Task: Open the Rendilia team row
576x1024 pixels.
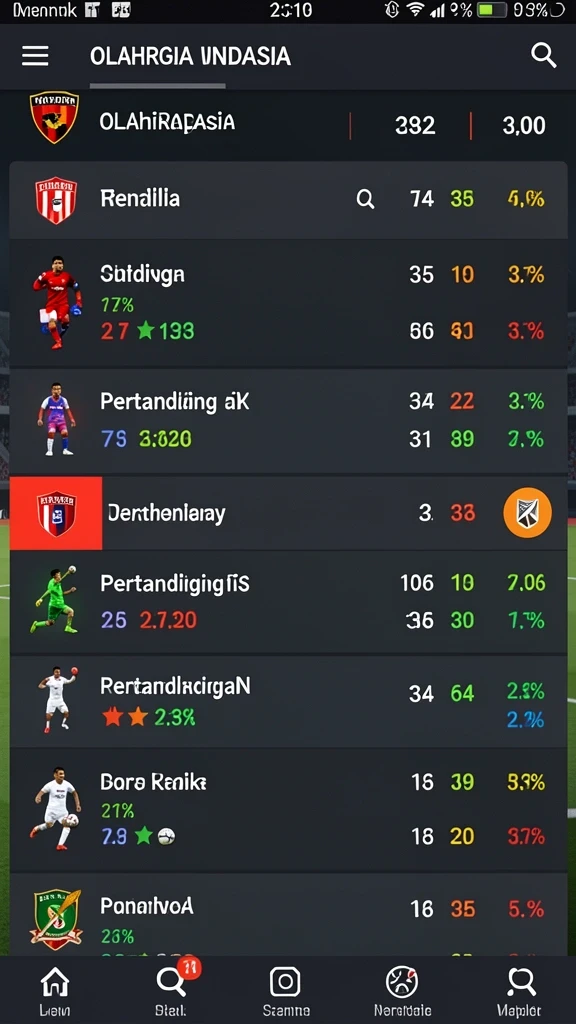Action: (288, 200)
